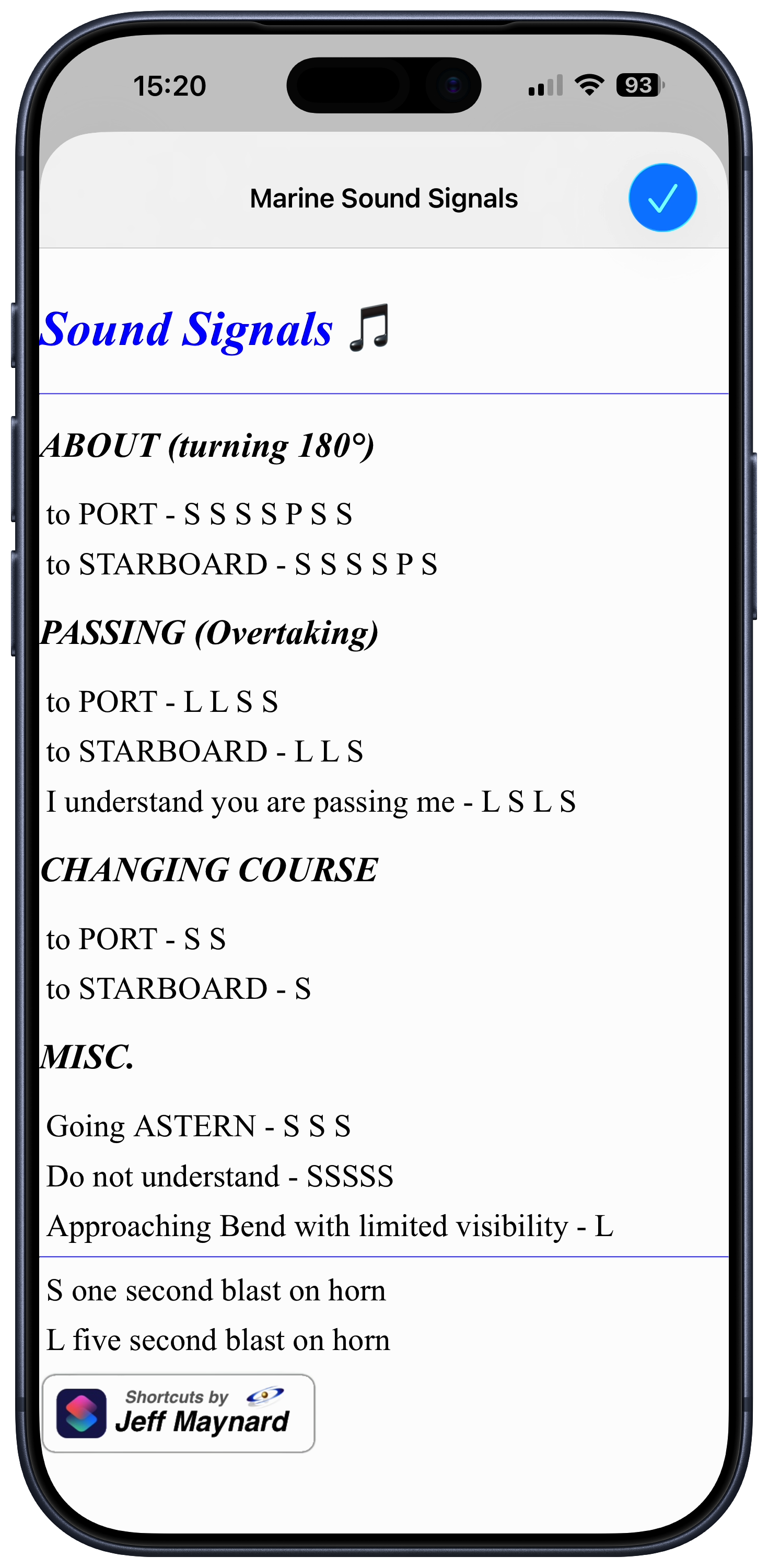Tap the blue checkmark to finish

click(x=662, y=198)
